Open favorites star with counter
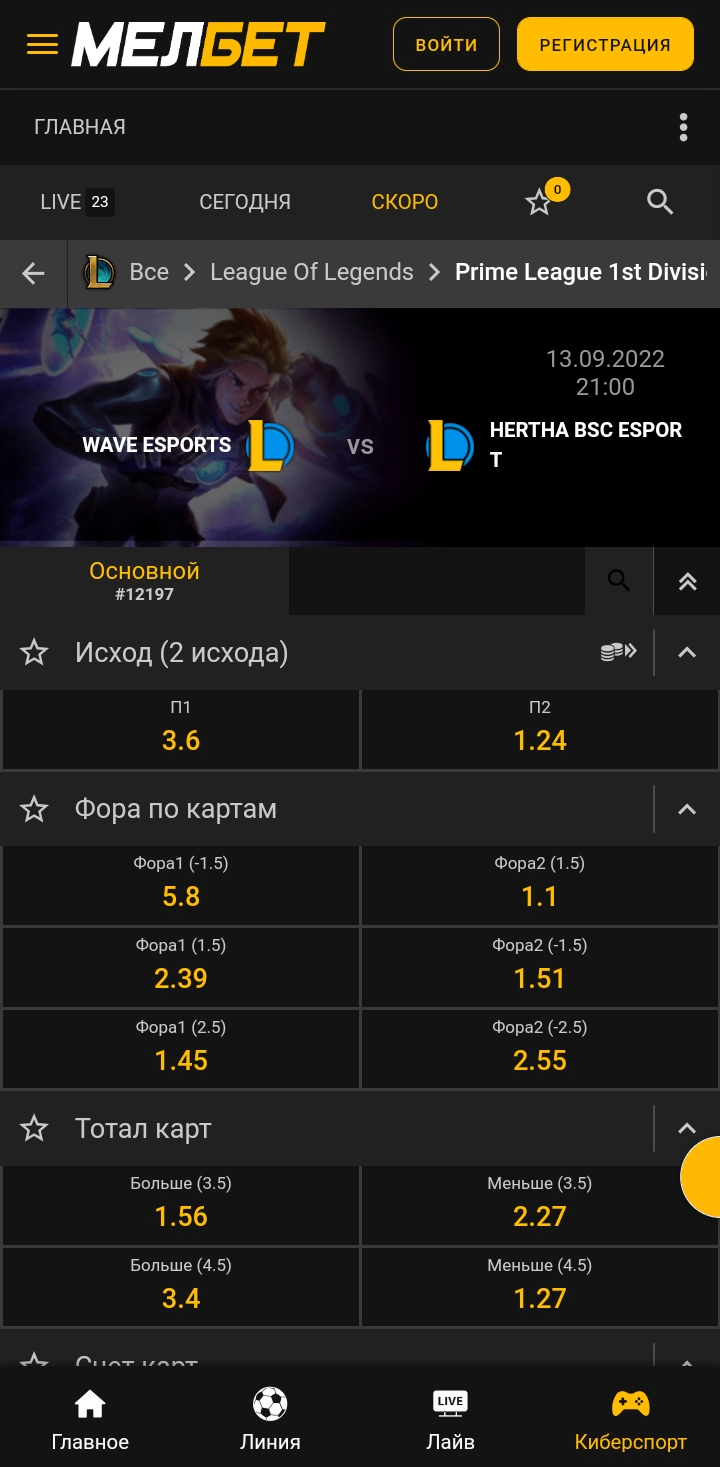Screen dimensions: 720x1467 tap(540, 202)
